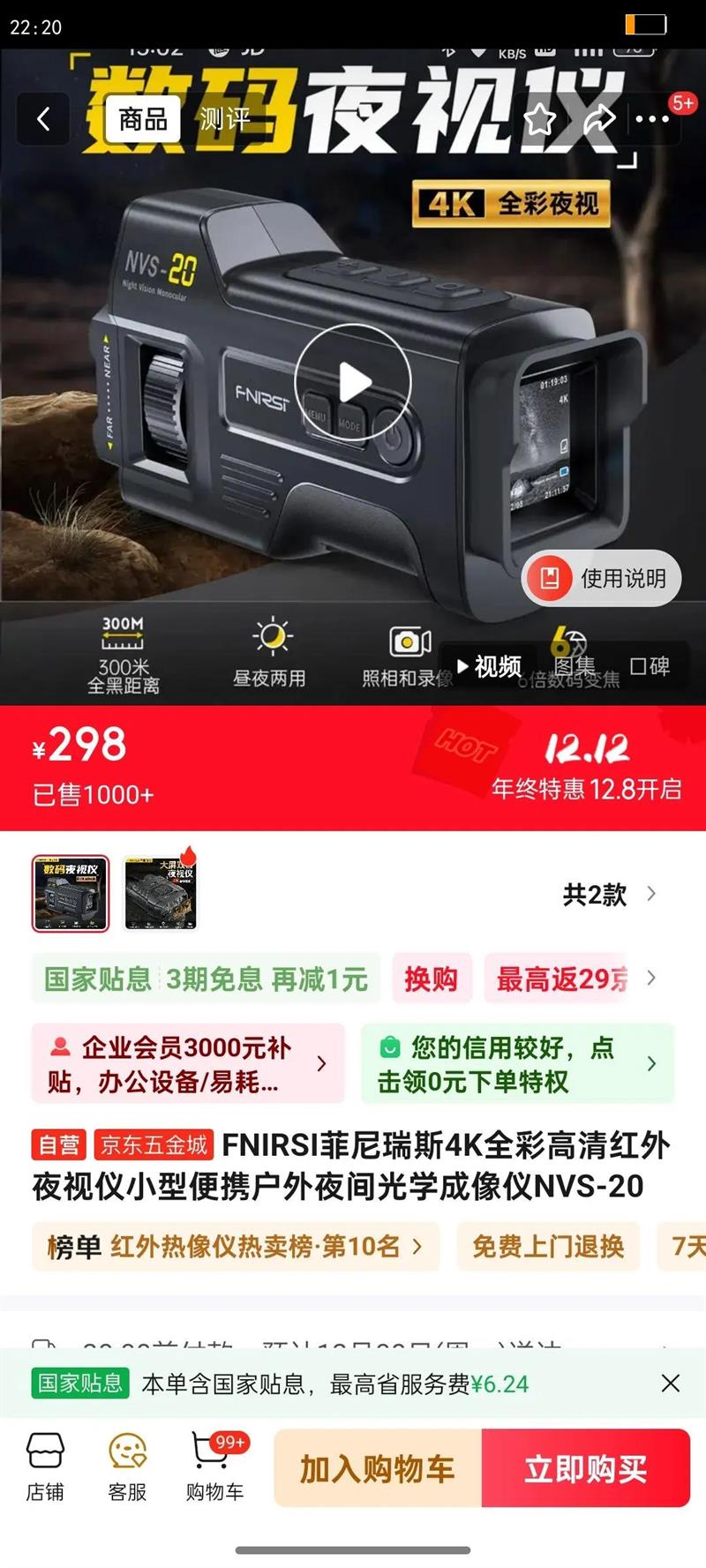Claim the 0元下单特权 credit offer
The height and width of the screenshot is (1568, 706).
click(x=517, y=1064)
